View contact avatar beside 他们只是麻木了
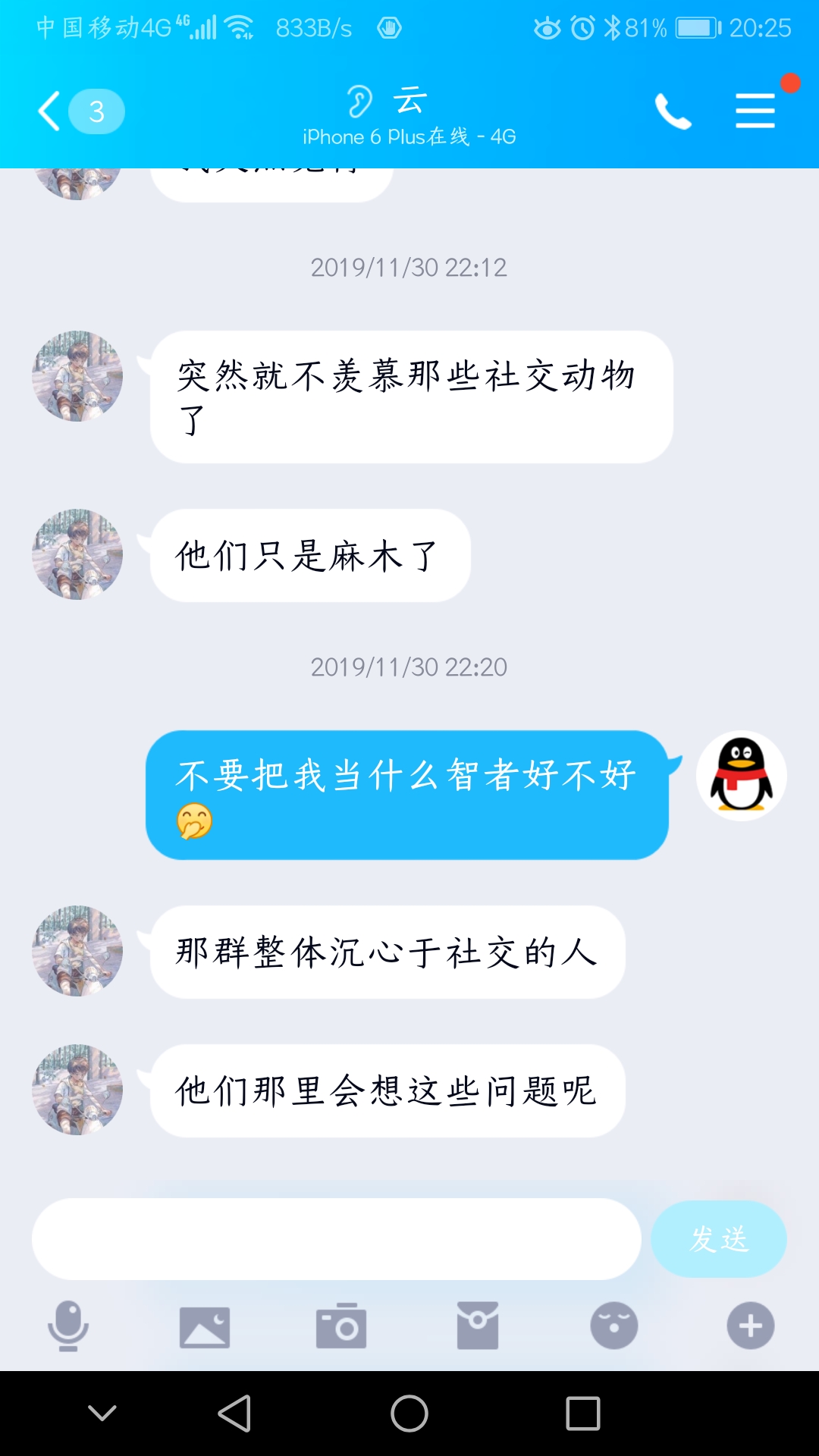The image size is (819, 1456). (77, 554)
